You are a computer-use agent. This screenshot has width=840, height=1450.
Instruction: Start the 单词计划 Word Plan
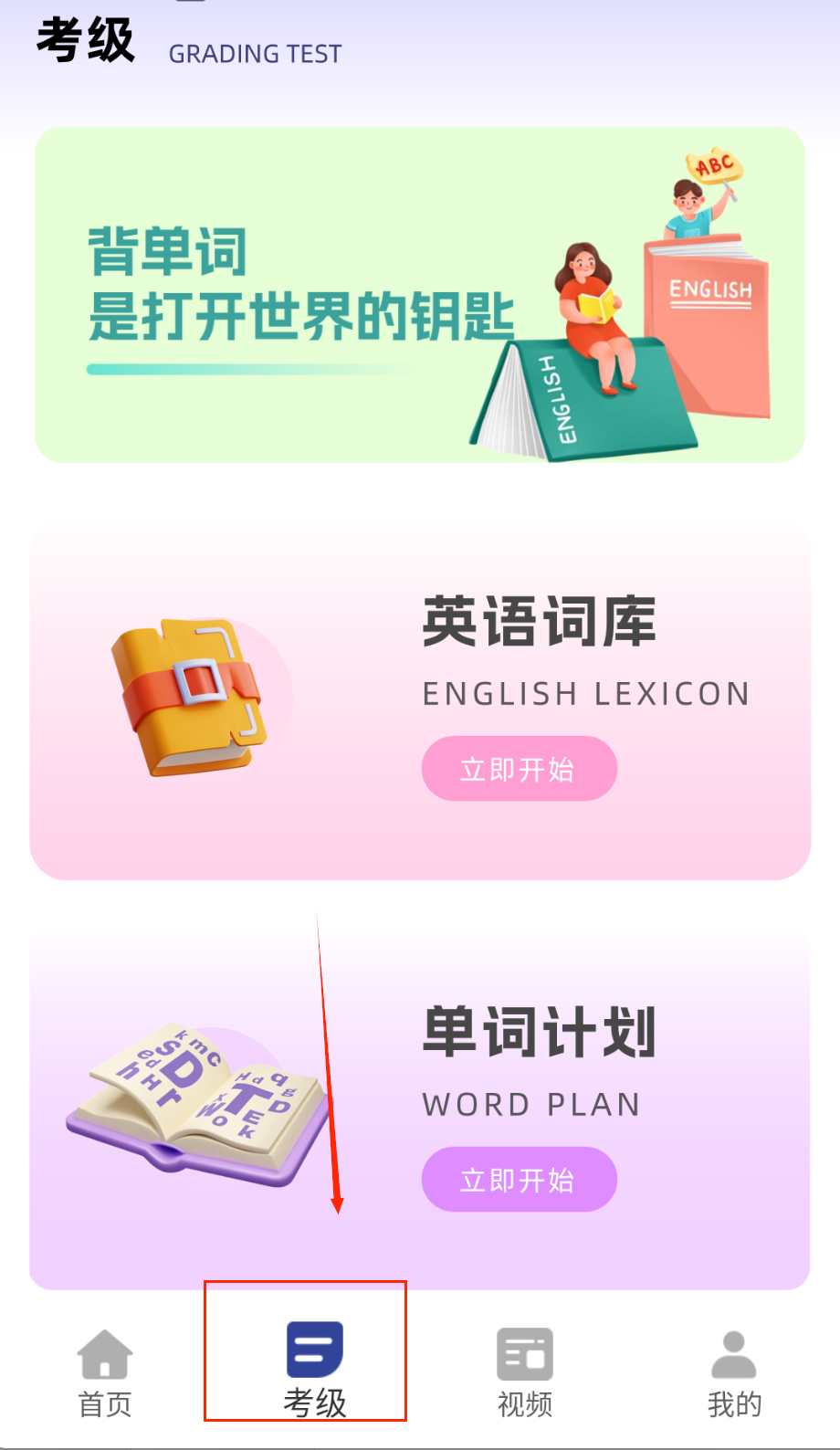point(519,1180)
